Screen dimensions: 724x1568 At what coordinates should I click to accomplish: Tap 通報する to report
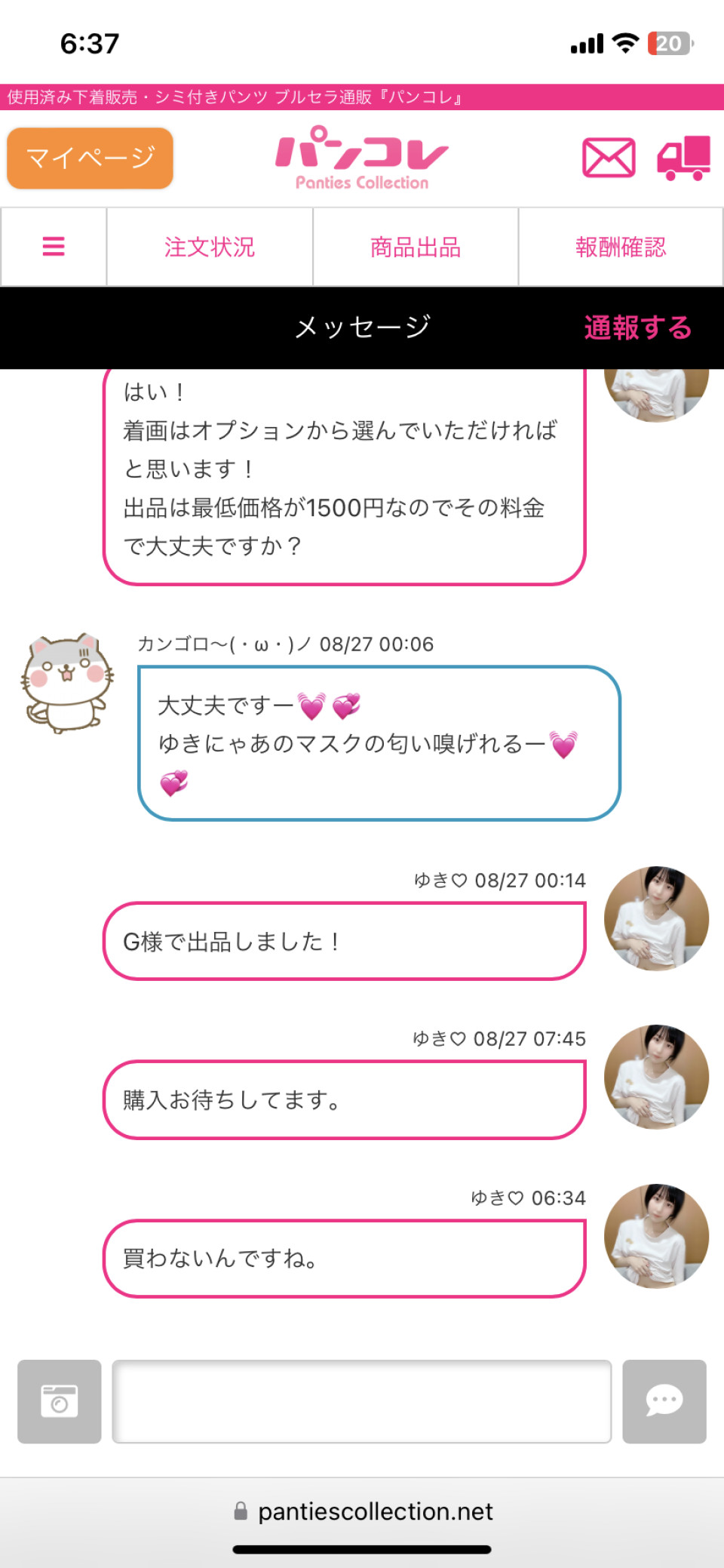click(637, 327)
